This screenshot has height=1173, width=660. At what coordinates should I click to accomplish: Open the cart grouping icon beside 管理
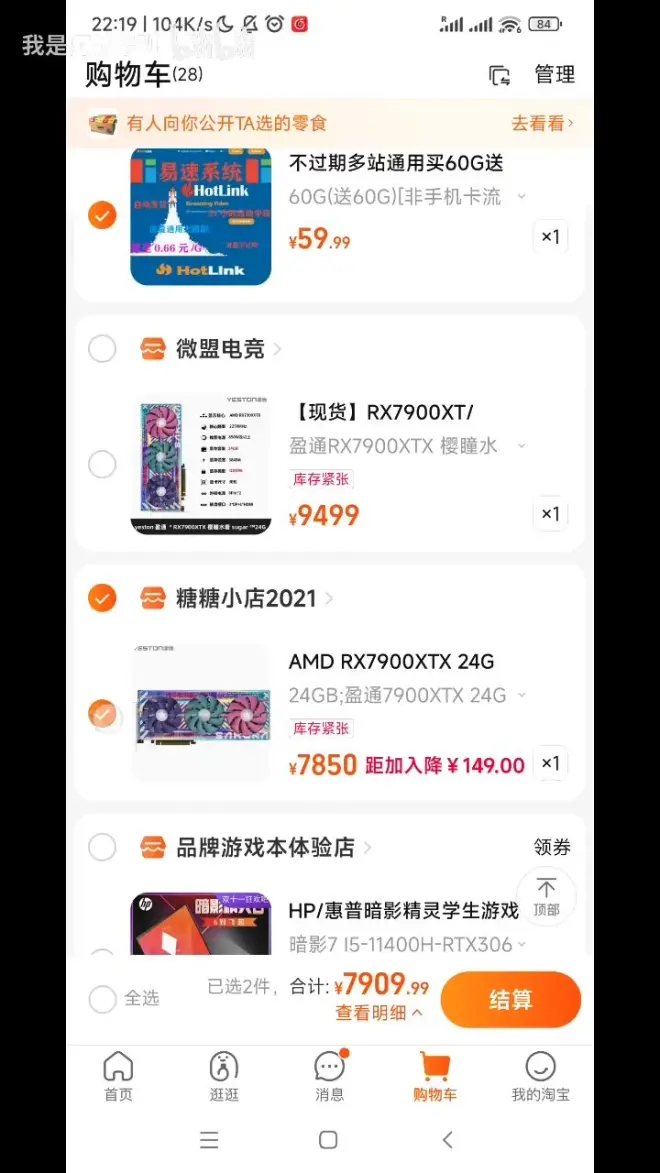499,75
